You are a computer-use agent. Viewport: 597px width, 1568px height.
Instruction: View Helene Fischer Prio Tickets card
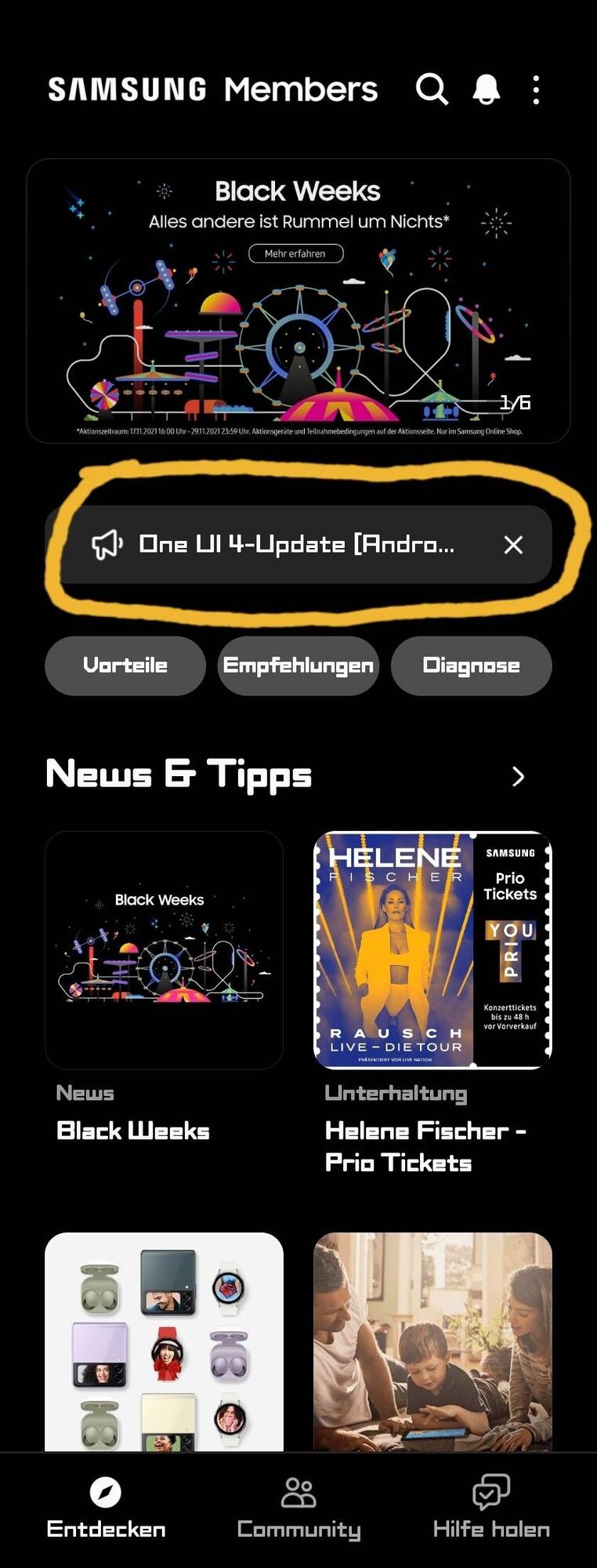pos(432,949)
